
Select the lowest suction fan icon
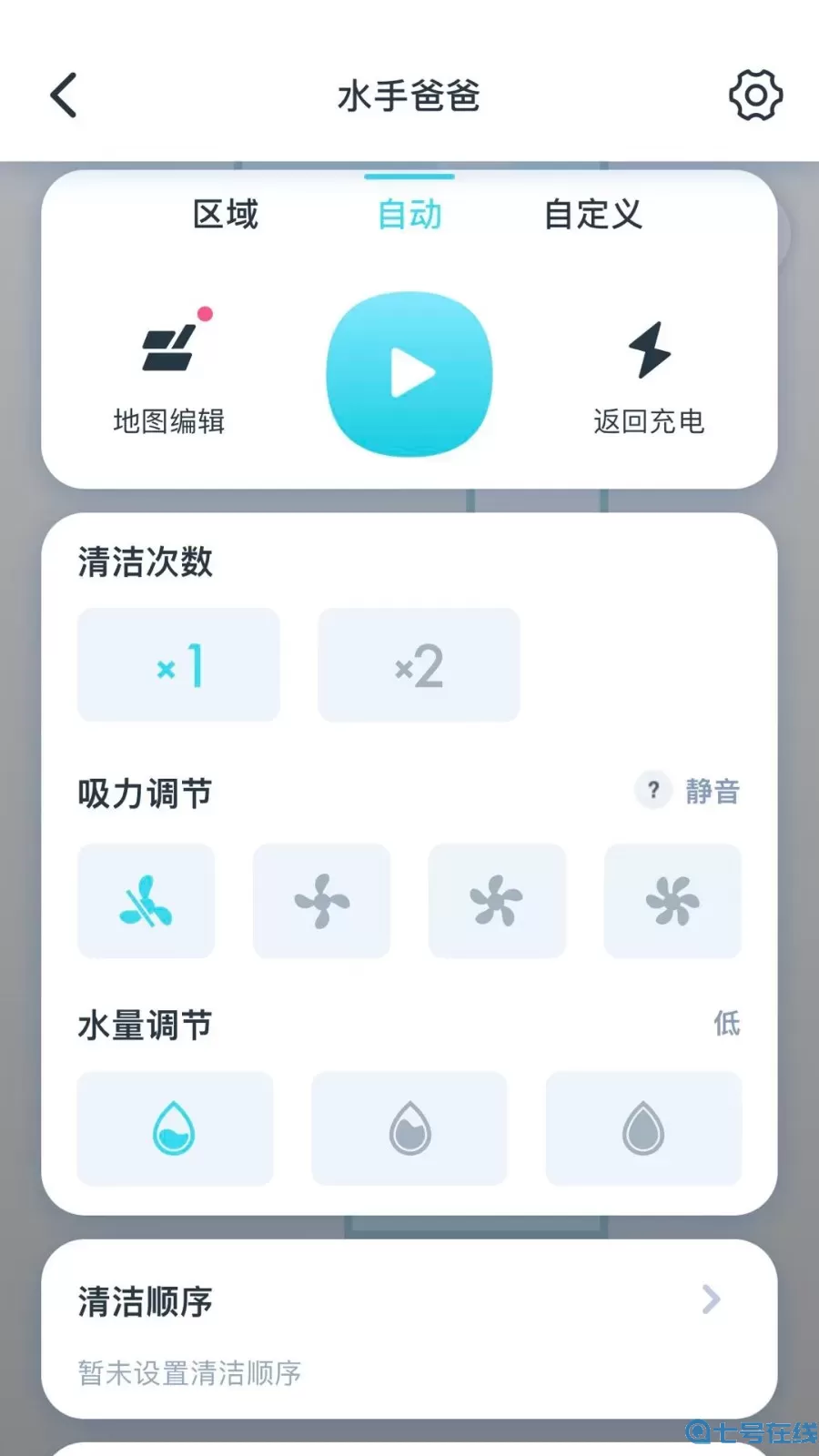pyautogui.click(x=146, y=901)
